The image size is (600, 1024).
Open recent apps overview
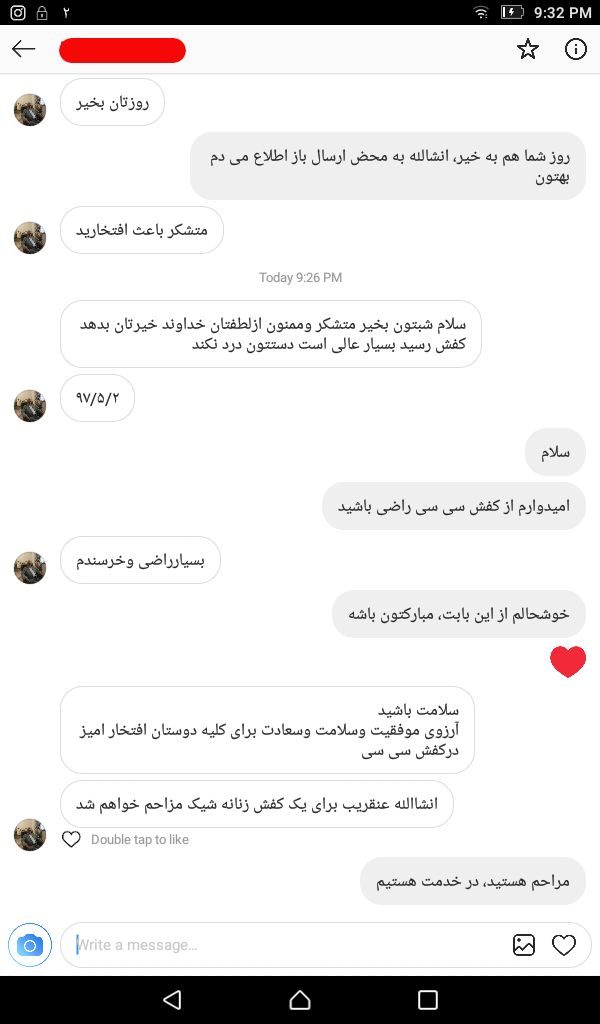point(428,1000)
